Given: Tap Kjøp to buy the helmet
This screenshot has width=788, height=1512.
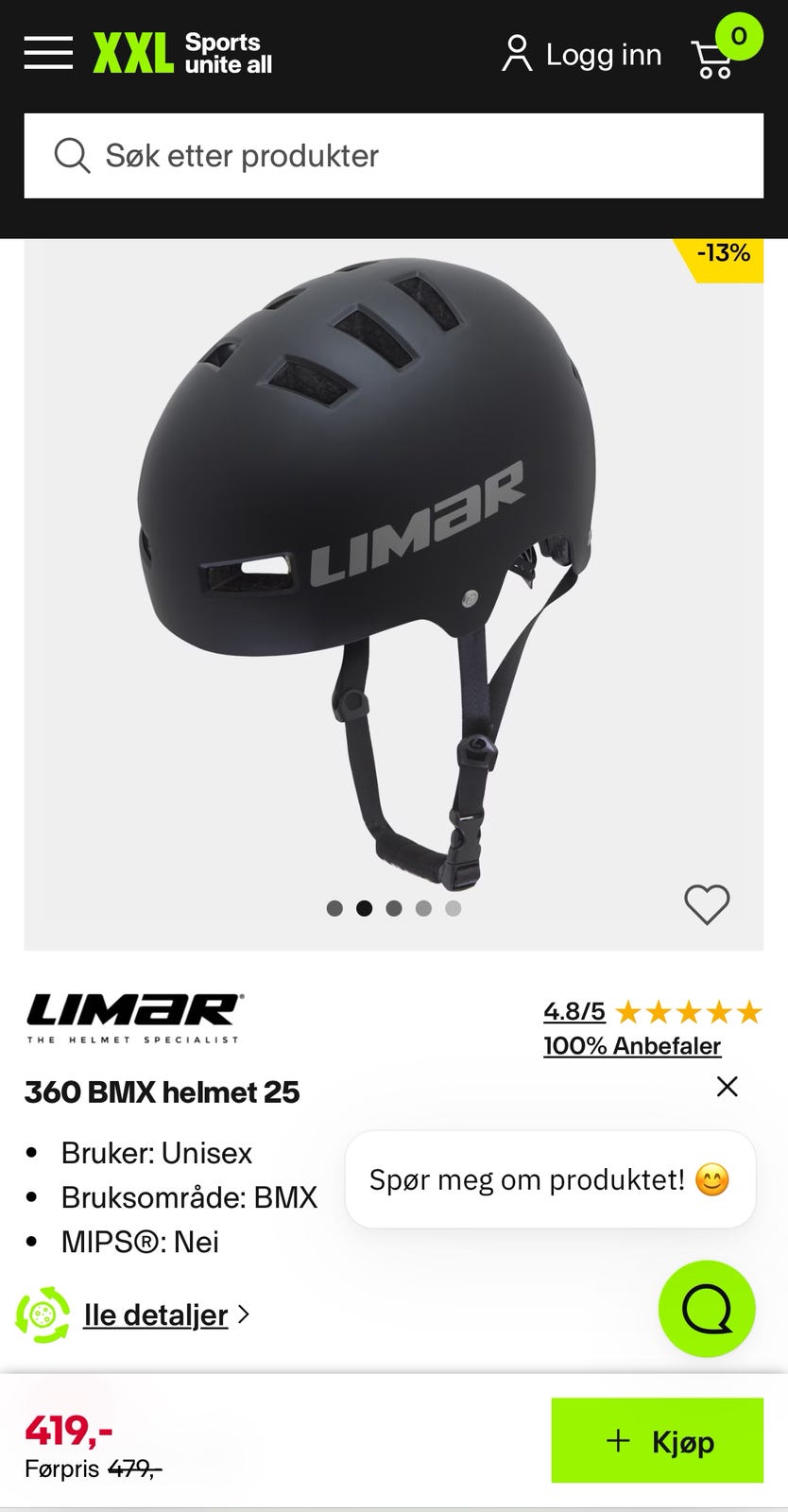Looking at the screenshot, I should pyautogui.click(x=657, y=1441).
